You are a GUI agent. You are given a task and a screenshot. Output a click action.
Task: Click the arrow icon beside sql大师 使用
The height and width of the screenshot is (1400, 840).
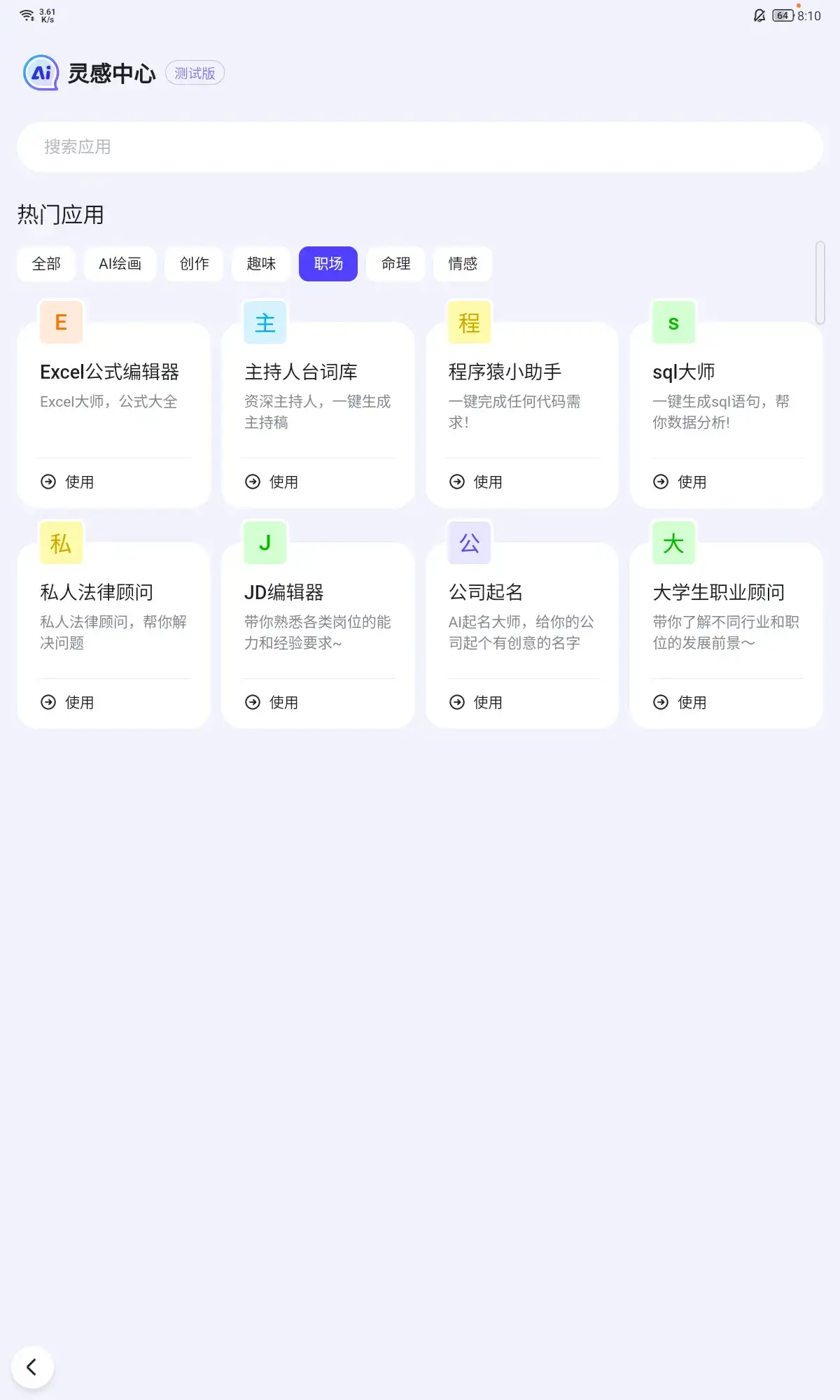point(661,482)
